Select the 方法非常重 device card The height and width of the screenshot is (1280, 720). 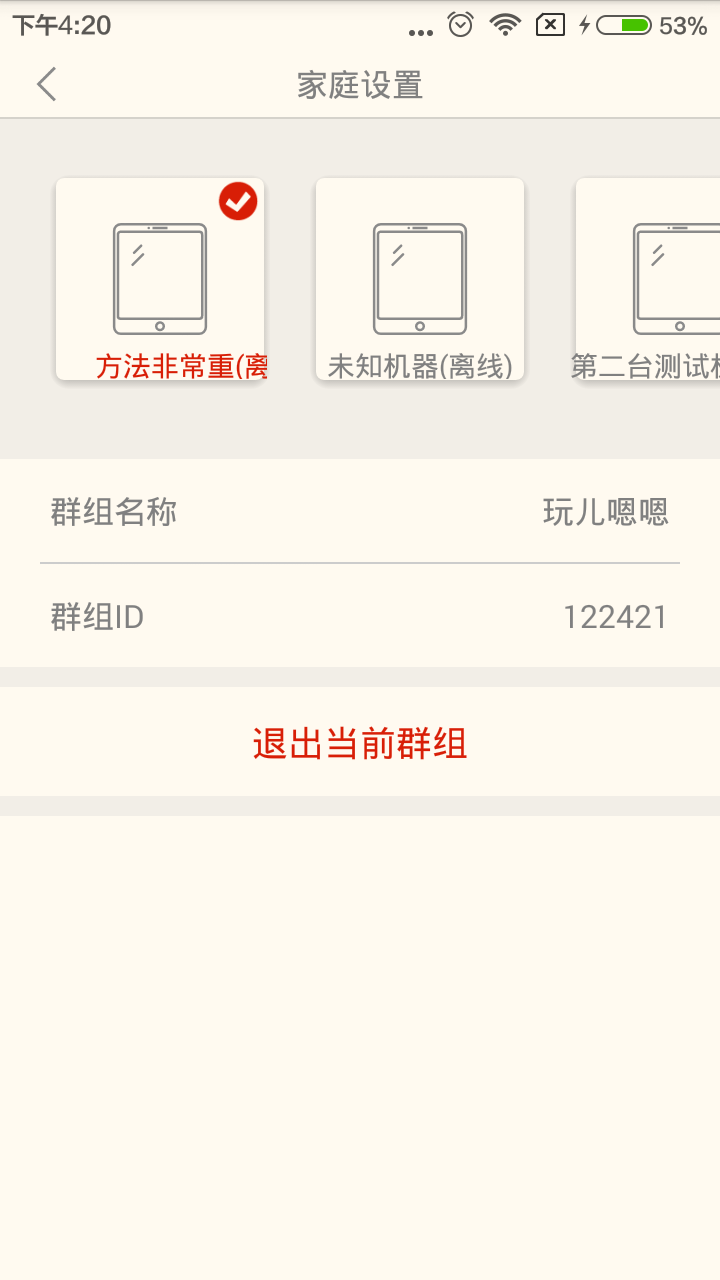[160, 279]
